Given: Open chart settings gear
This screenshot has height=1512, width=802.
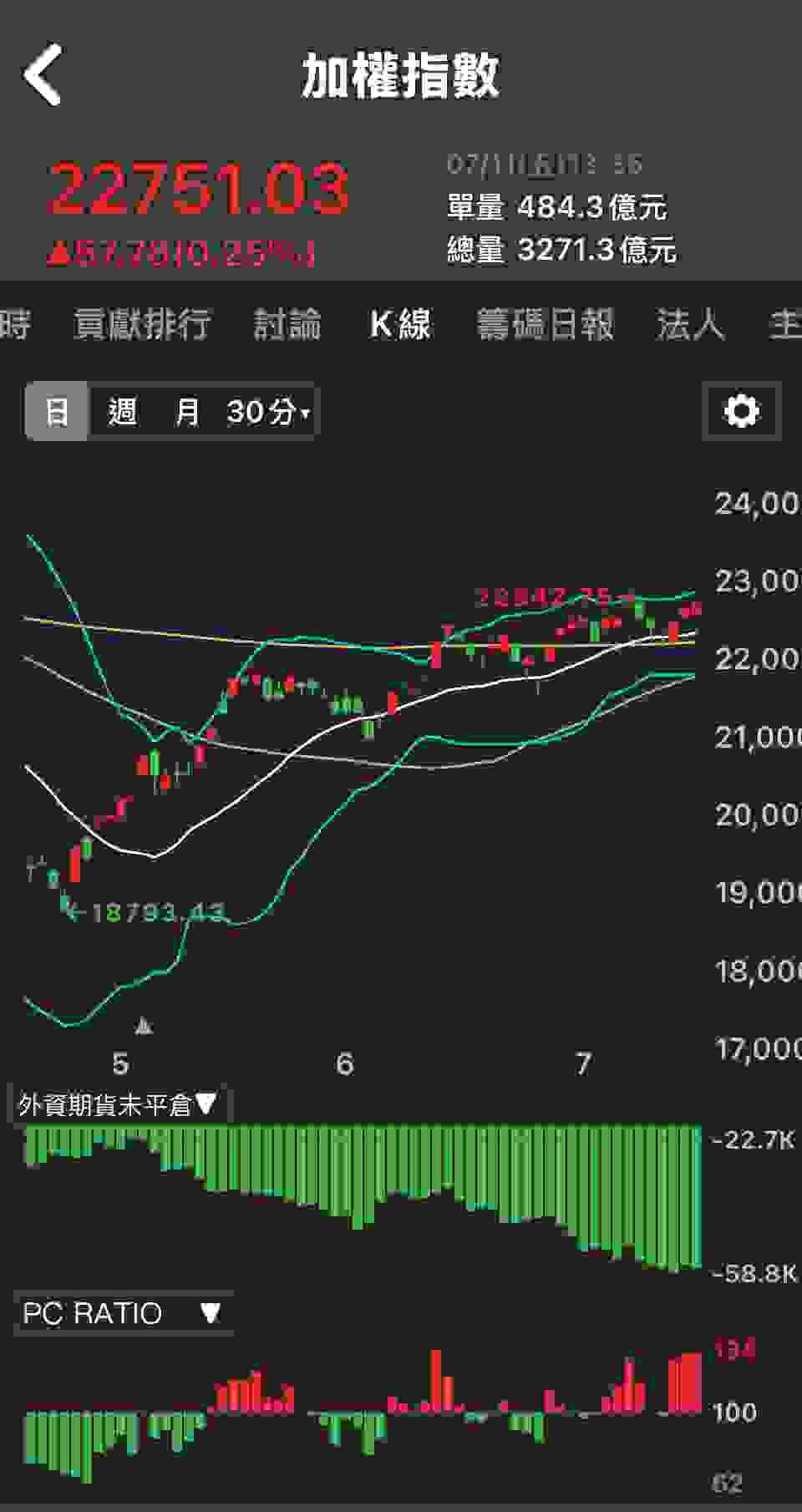Looking at the screenshot, I should click(742, 411).
